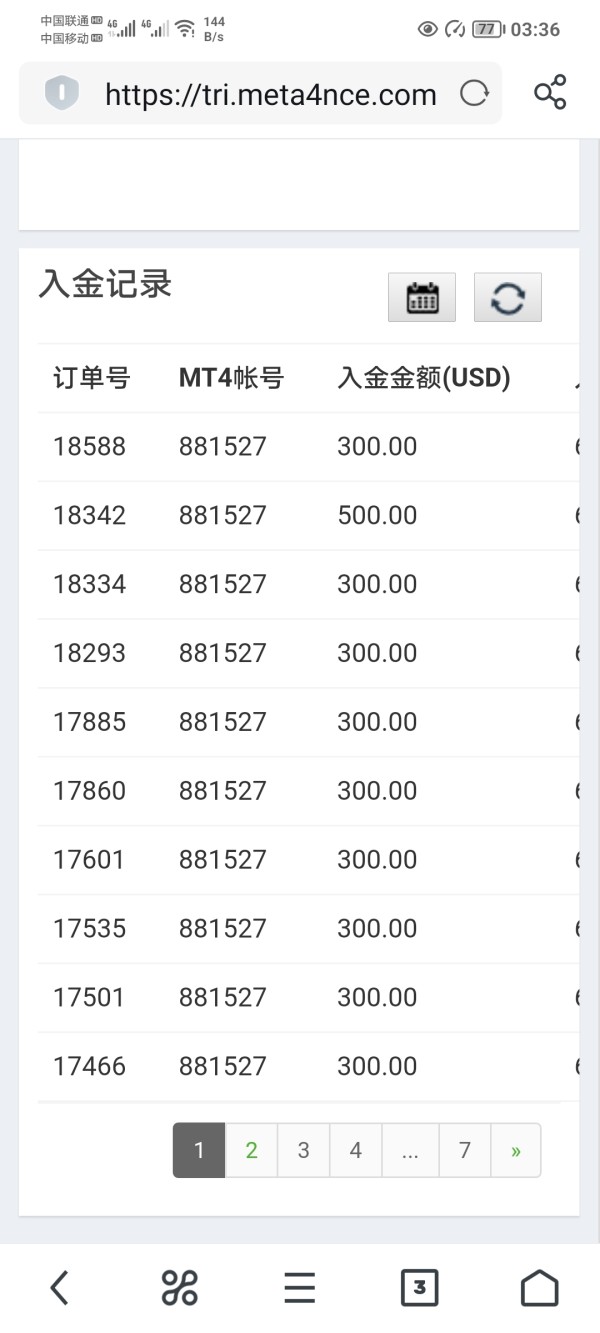
Task: Go to page 2 of records
Action: 251,1150
